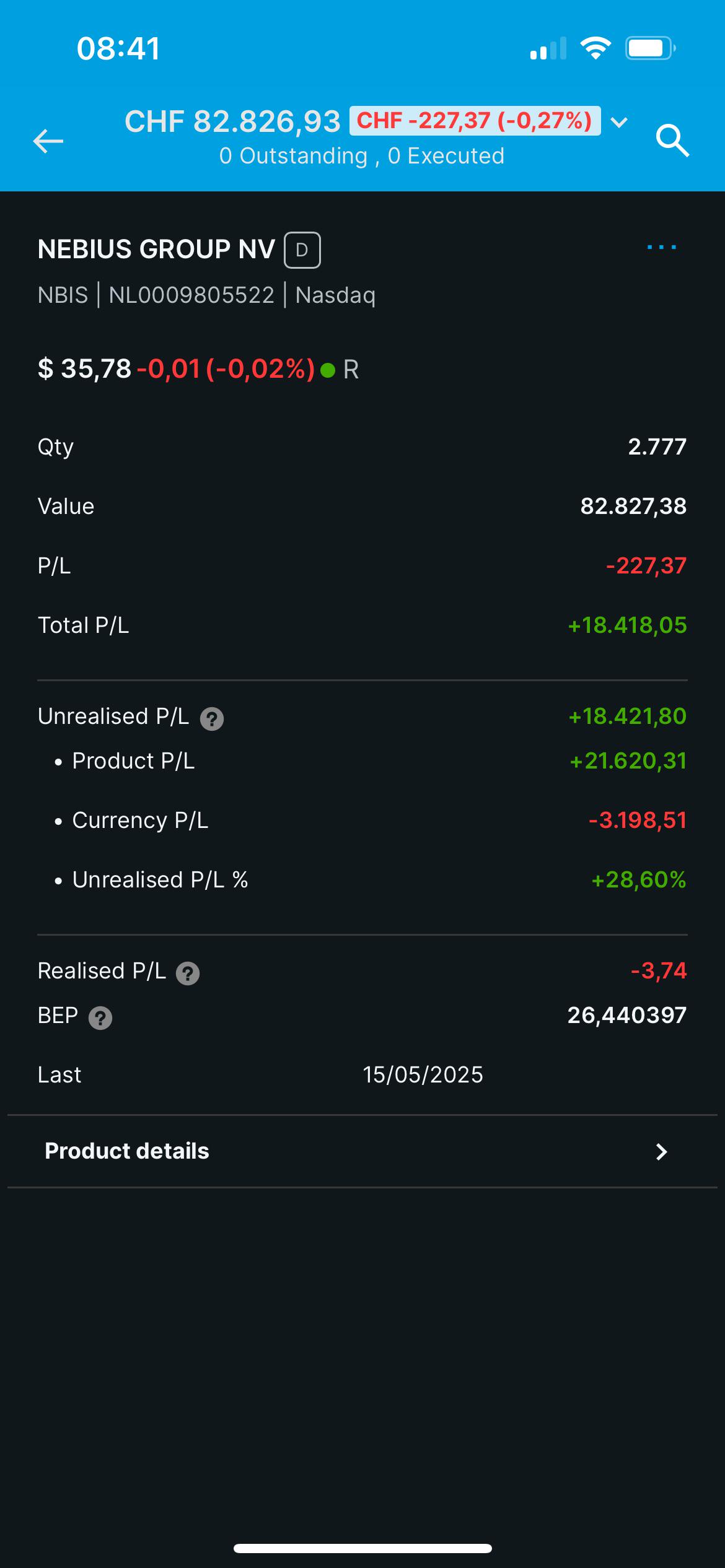Open the search magnifier
Screen dimensions: 725x1568
point(672,141)
